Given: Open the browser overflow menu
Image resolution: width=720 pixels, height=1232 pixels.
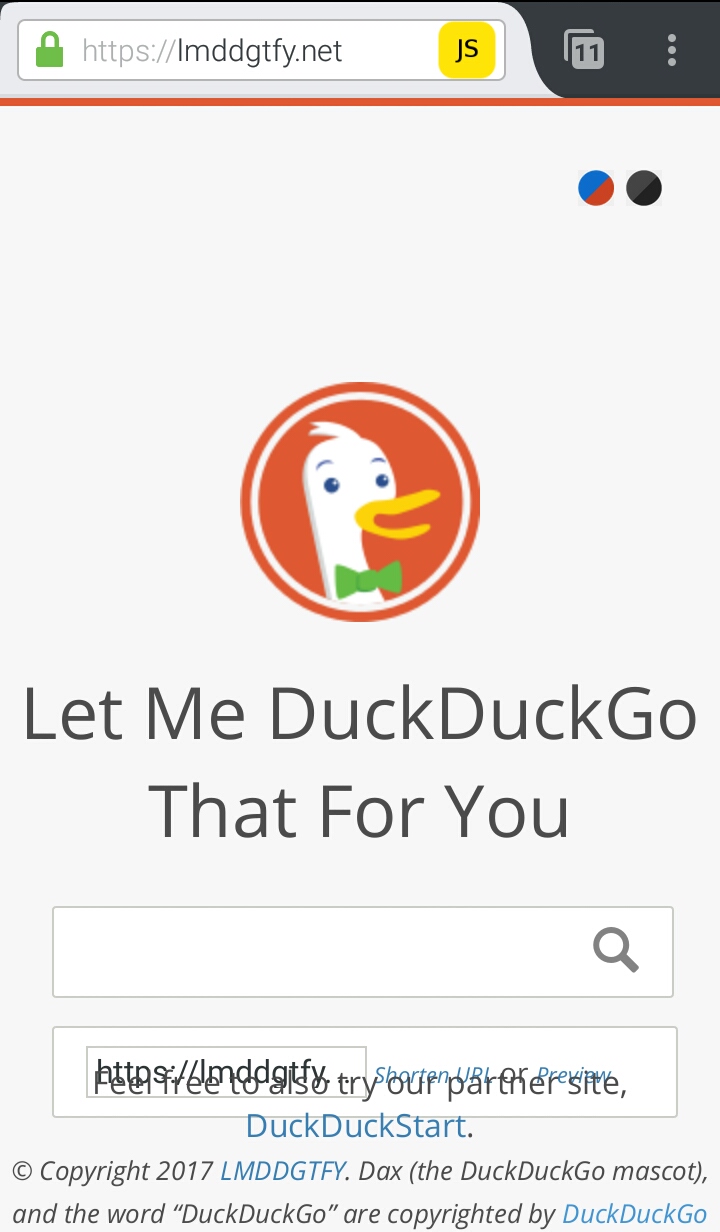Looking at the screenshot, I should point(671,49).
